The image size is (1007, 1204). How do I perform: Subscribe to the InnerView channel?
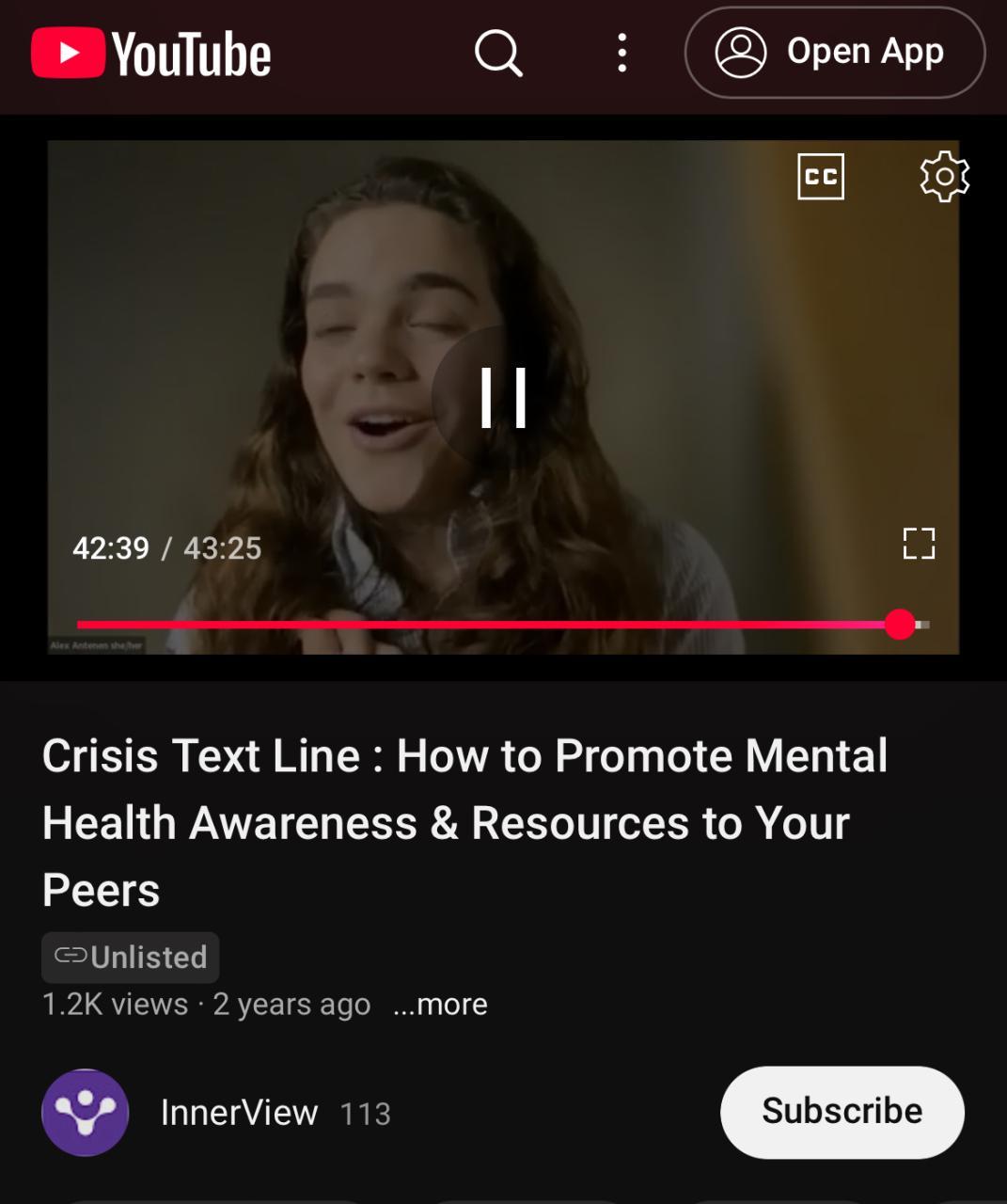pyautogui.click(x=842, y=1112)
